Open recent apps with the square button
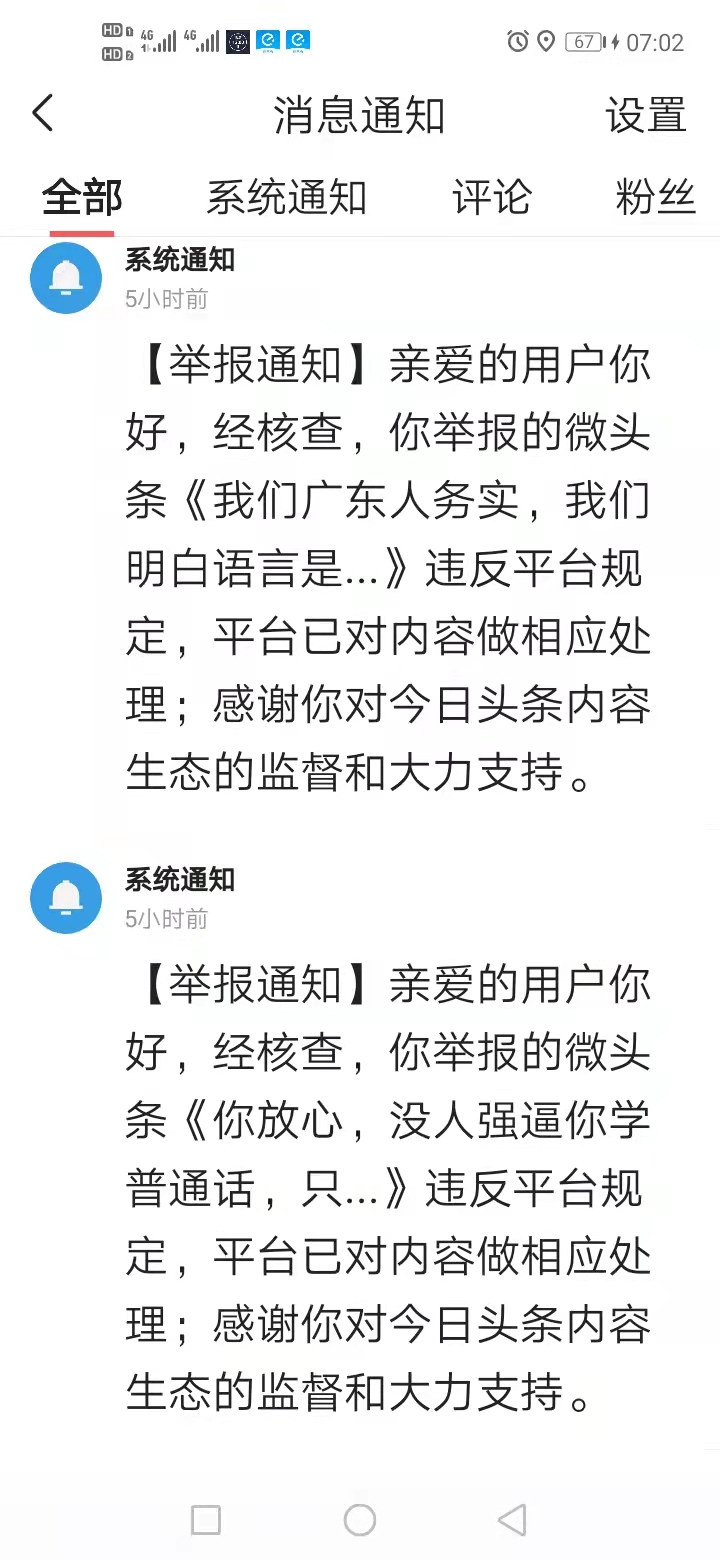The width and height of the screenshot is (720, 1560). [206, 1520]
